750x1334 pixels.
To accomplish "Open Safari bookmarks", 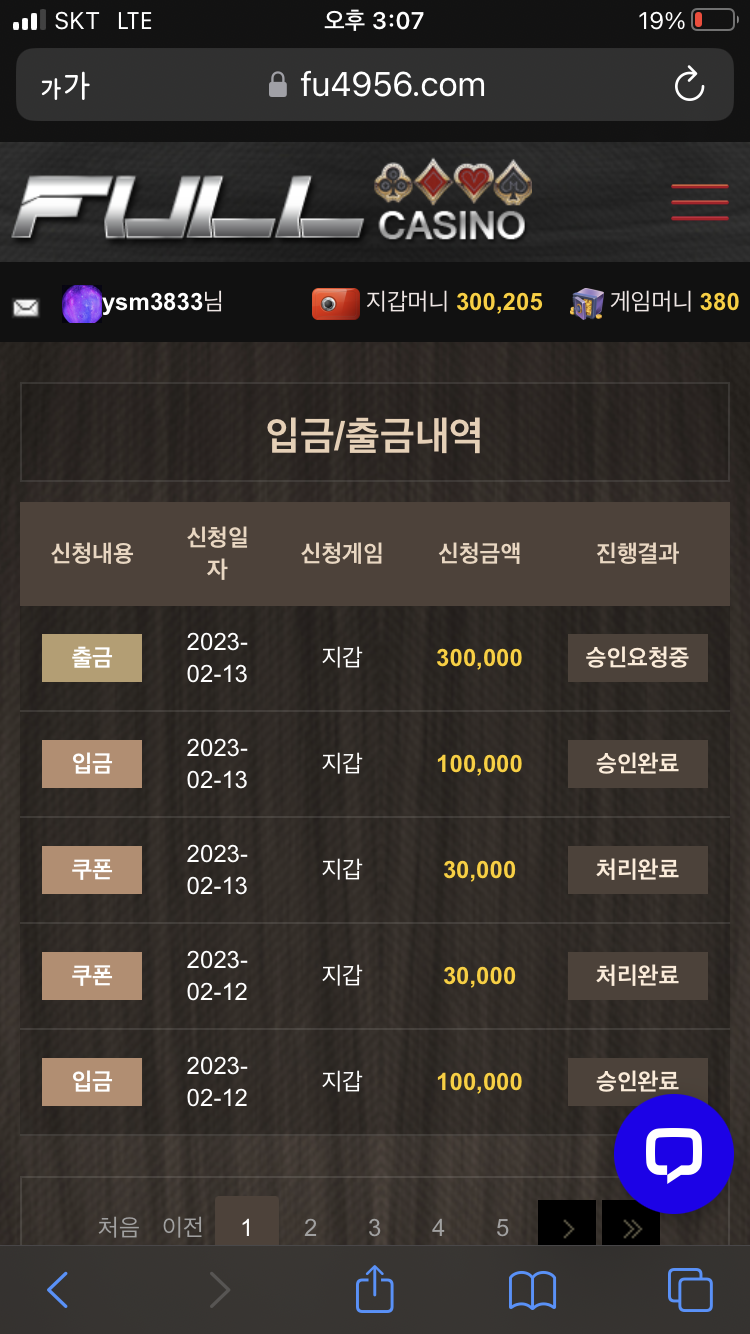I will coord(532,1290).
